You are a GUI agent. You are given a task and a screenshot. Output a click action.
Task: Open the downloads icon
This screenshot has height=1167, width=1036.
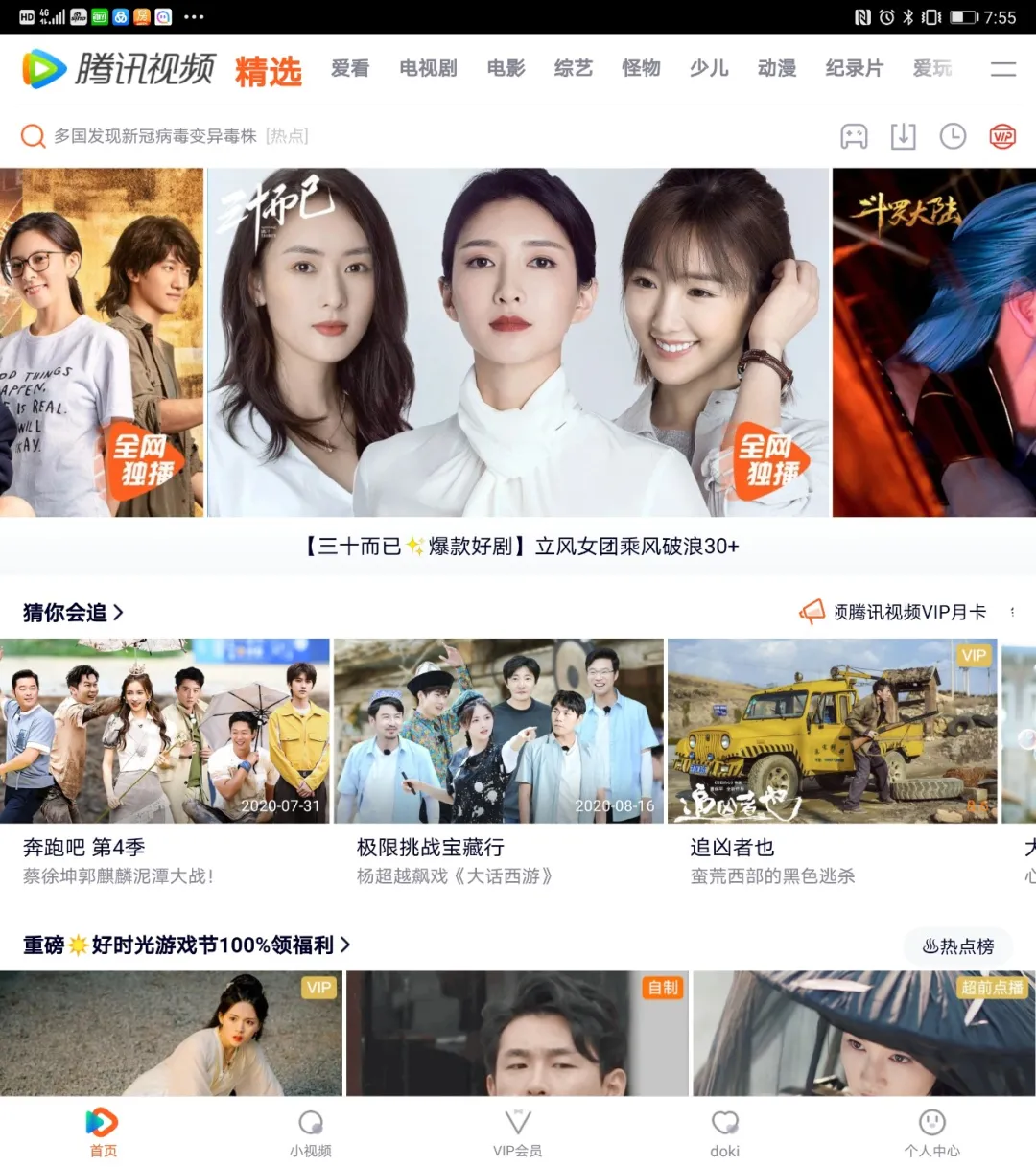[903, 136]
